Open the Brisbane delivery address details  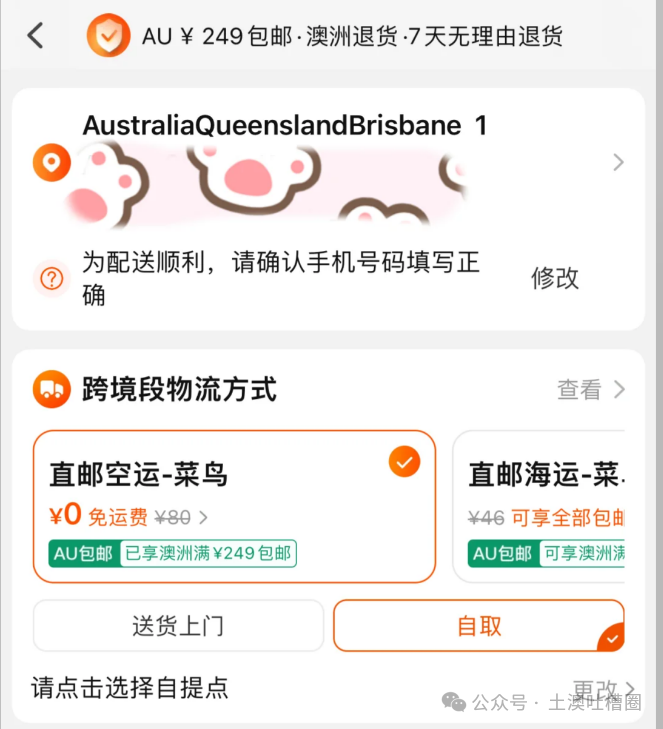click(x=618, y=162)
